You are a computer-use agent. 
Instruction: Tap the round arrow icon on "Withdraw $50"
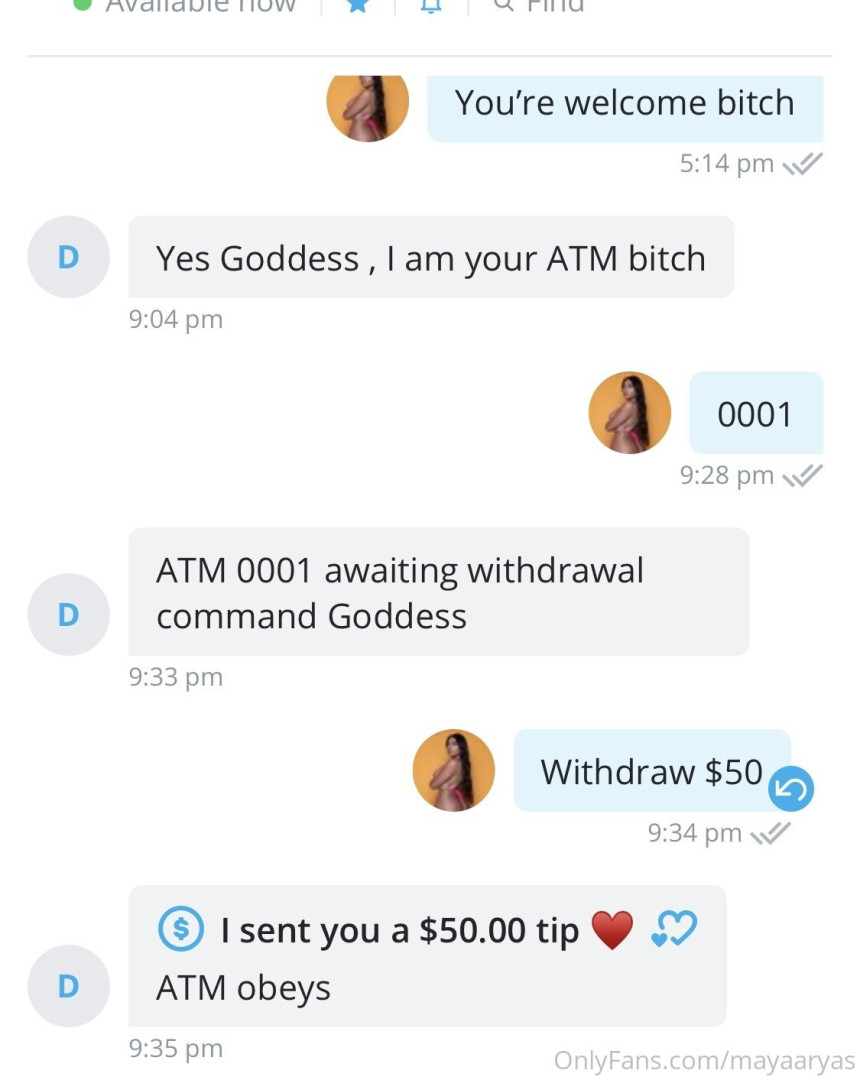pyautogui.click(x=791, y=790)
